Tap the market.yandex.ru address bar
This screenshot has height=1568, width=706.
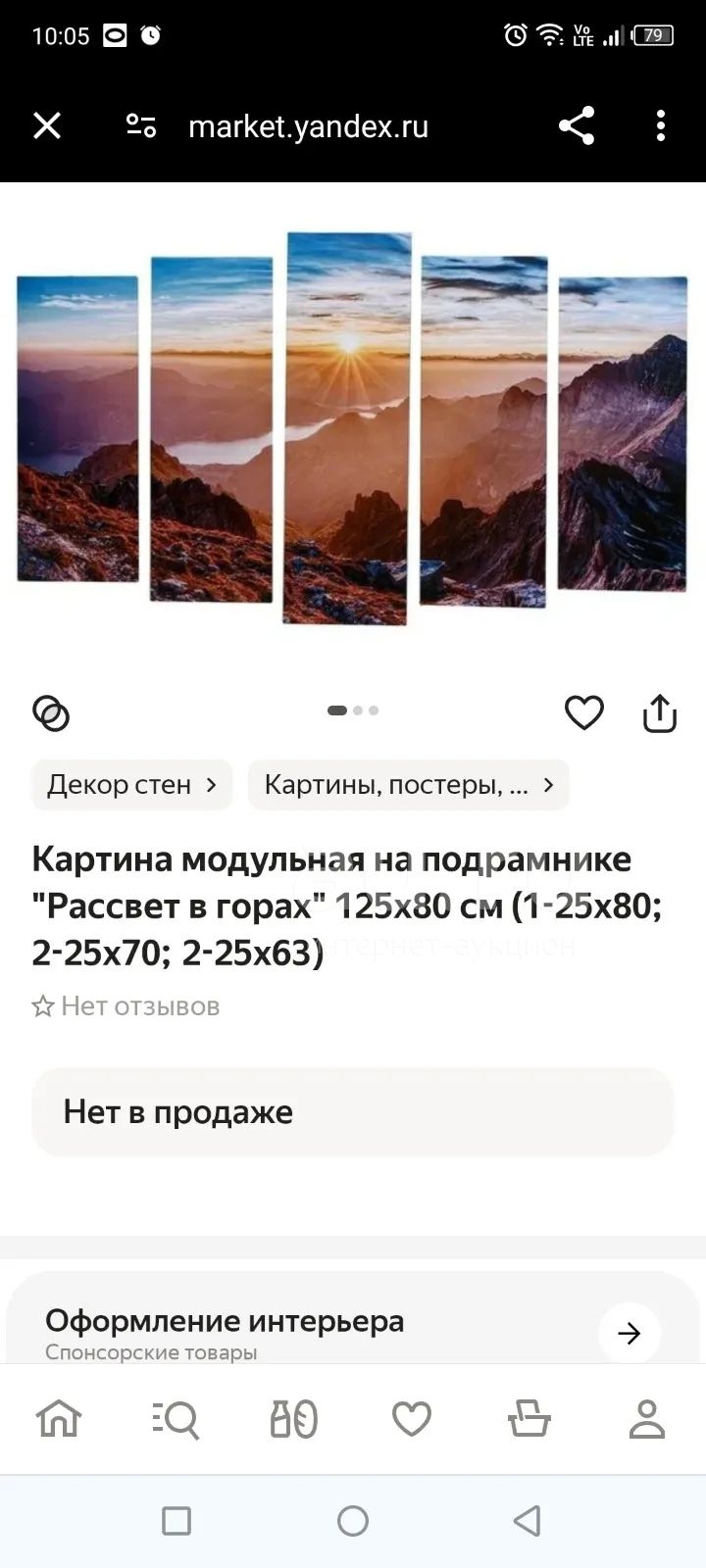point(308,126)
